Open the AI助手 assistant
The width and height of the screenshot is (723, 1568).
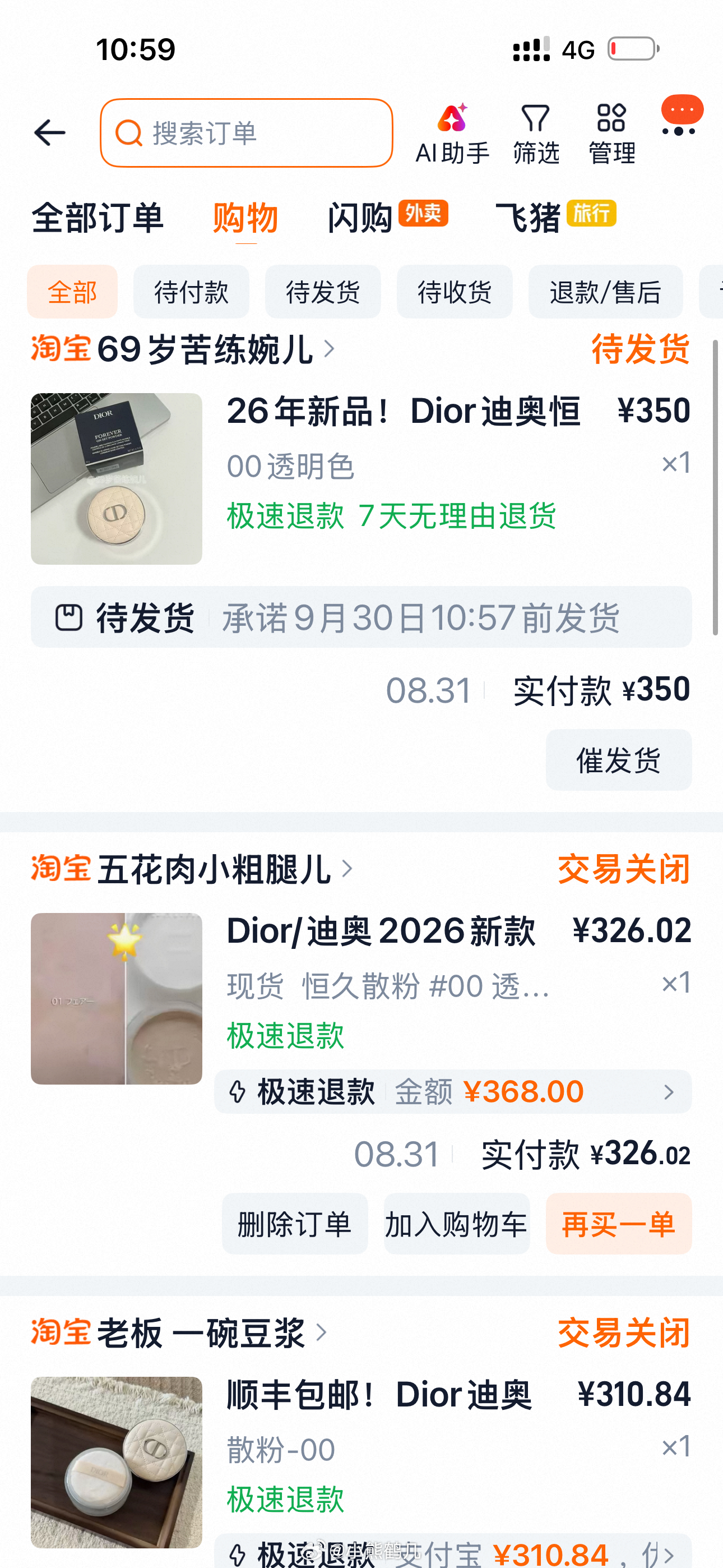tap(452, 134)
